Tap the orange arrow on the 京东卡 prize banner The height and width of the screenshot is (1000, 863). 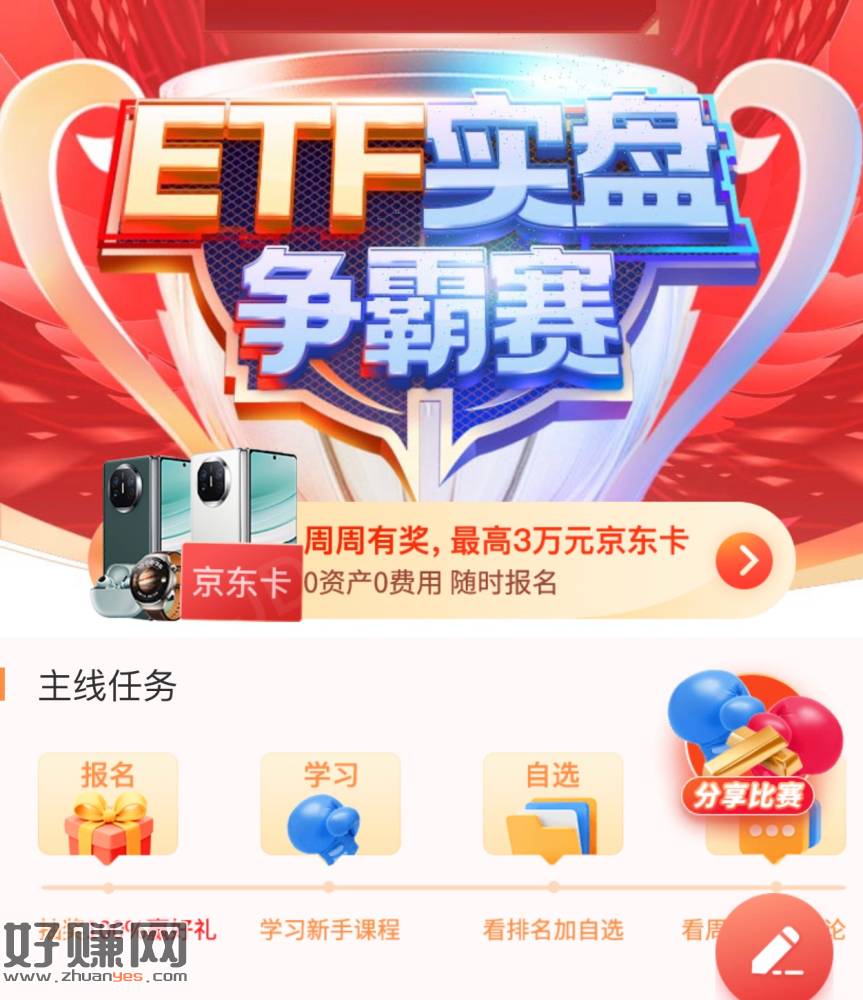[743, 562]
